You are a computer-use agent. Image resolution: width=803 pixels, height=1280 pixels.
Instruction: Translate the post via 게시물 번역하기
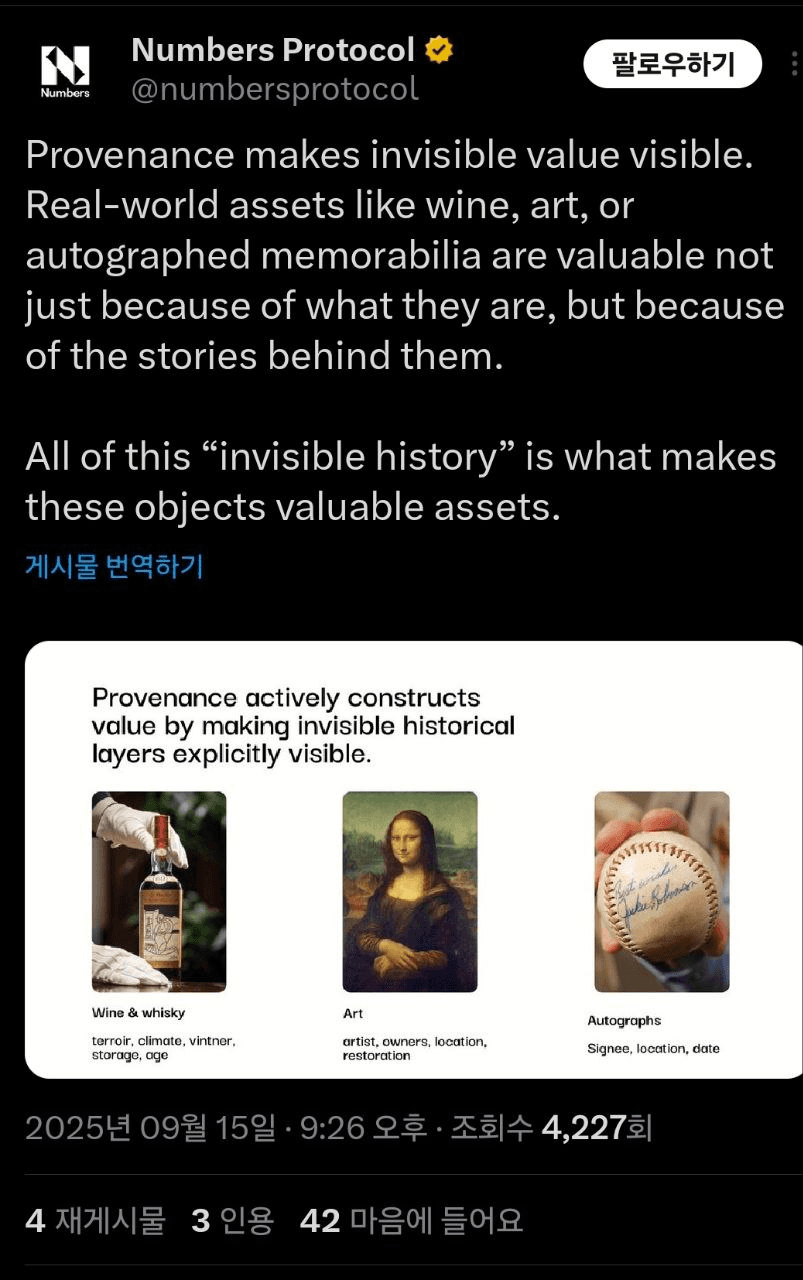coord(114,567)
